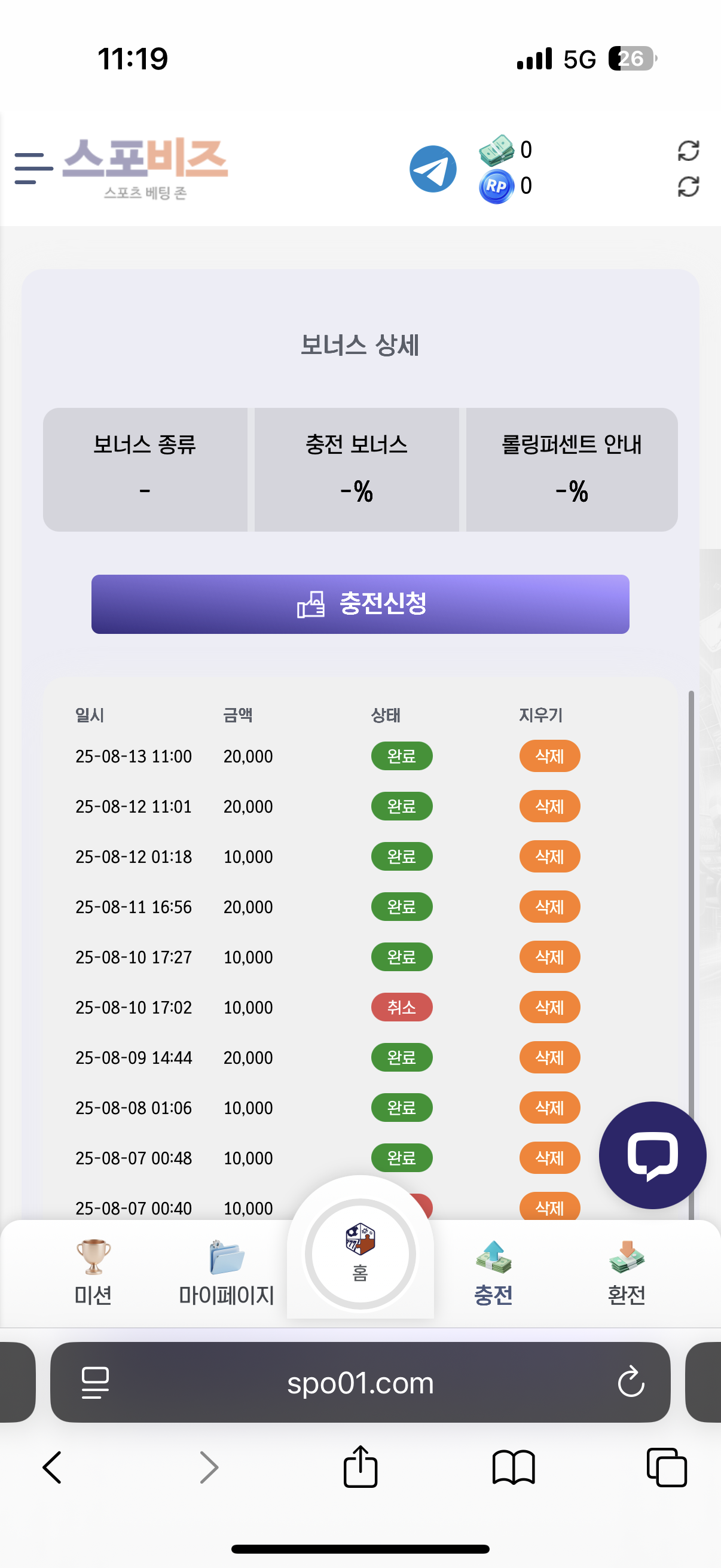Open the 충전 tab
The image size is (721, 1568).
493,1273
